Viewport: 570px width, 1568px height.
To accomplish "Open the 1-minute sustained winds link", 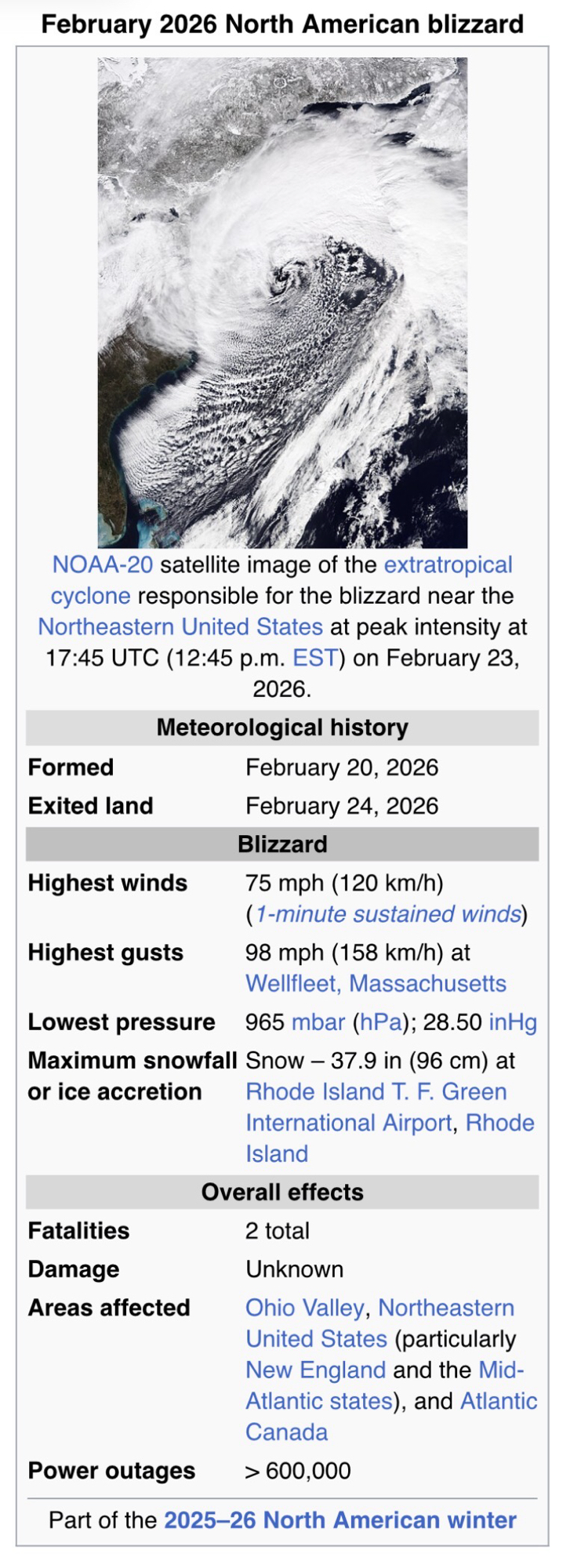I will 387,914.
